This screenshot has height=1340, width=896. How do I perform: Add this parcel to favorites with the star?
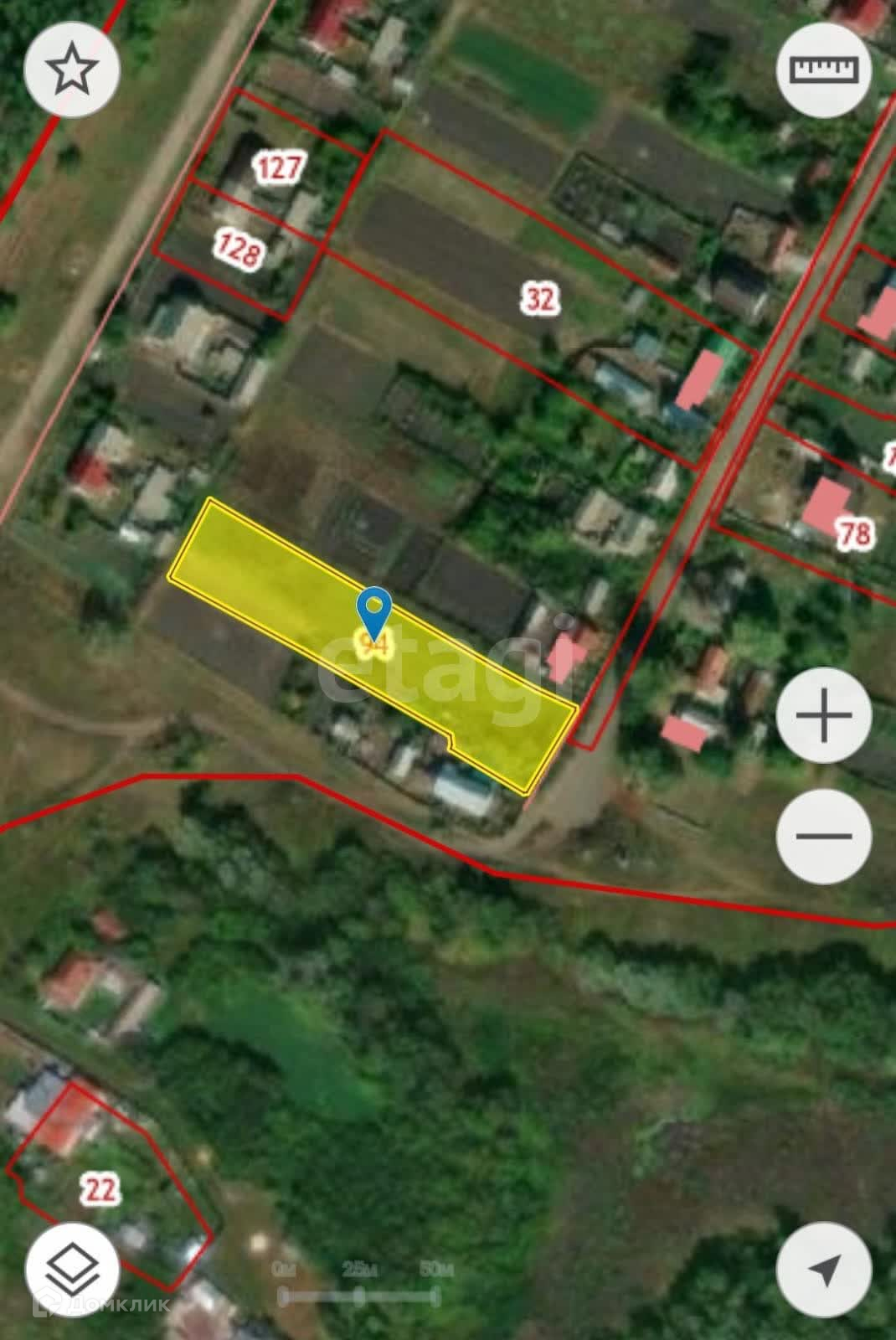tap(71, 70)
